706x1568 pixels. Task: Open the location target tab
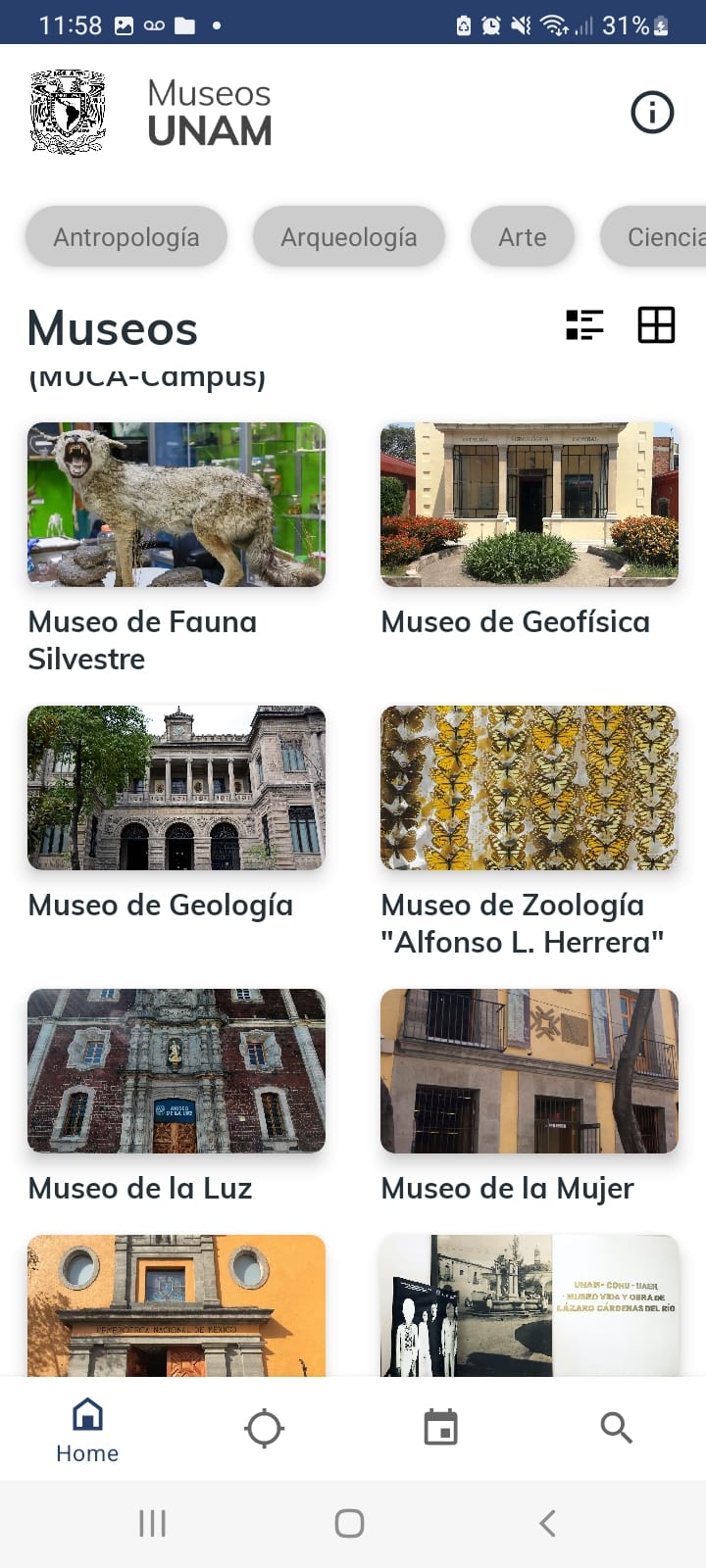[x=264, y=1428]
